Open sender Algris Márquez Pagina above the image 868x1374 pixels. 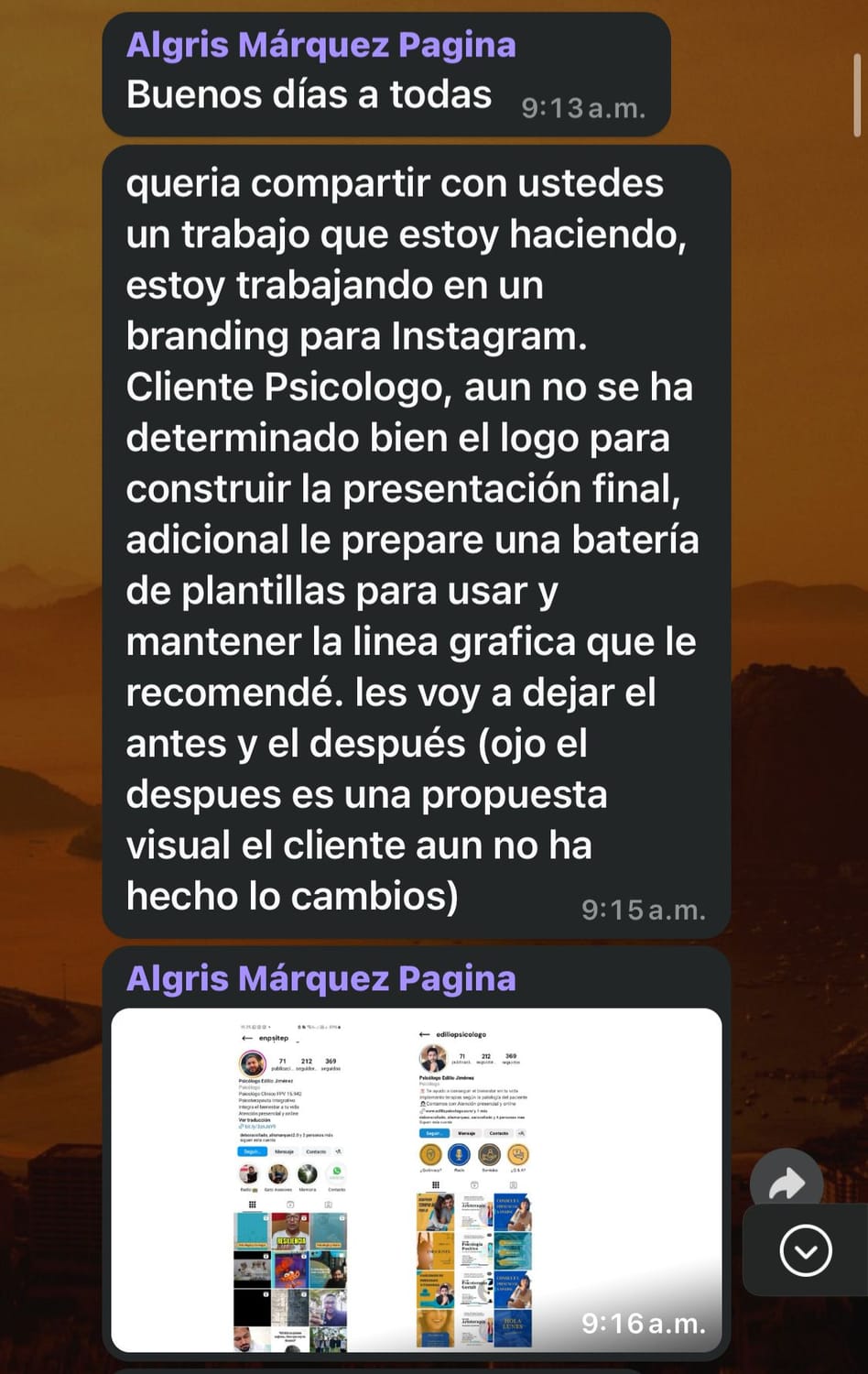tap(320, 978)
